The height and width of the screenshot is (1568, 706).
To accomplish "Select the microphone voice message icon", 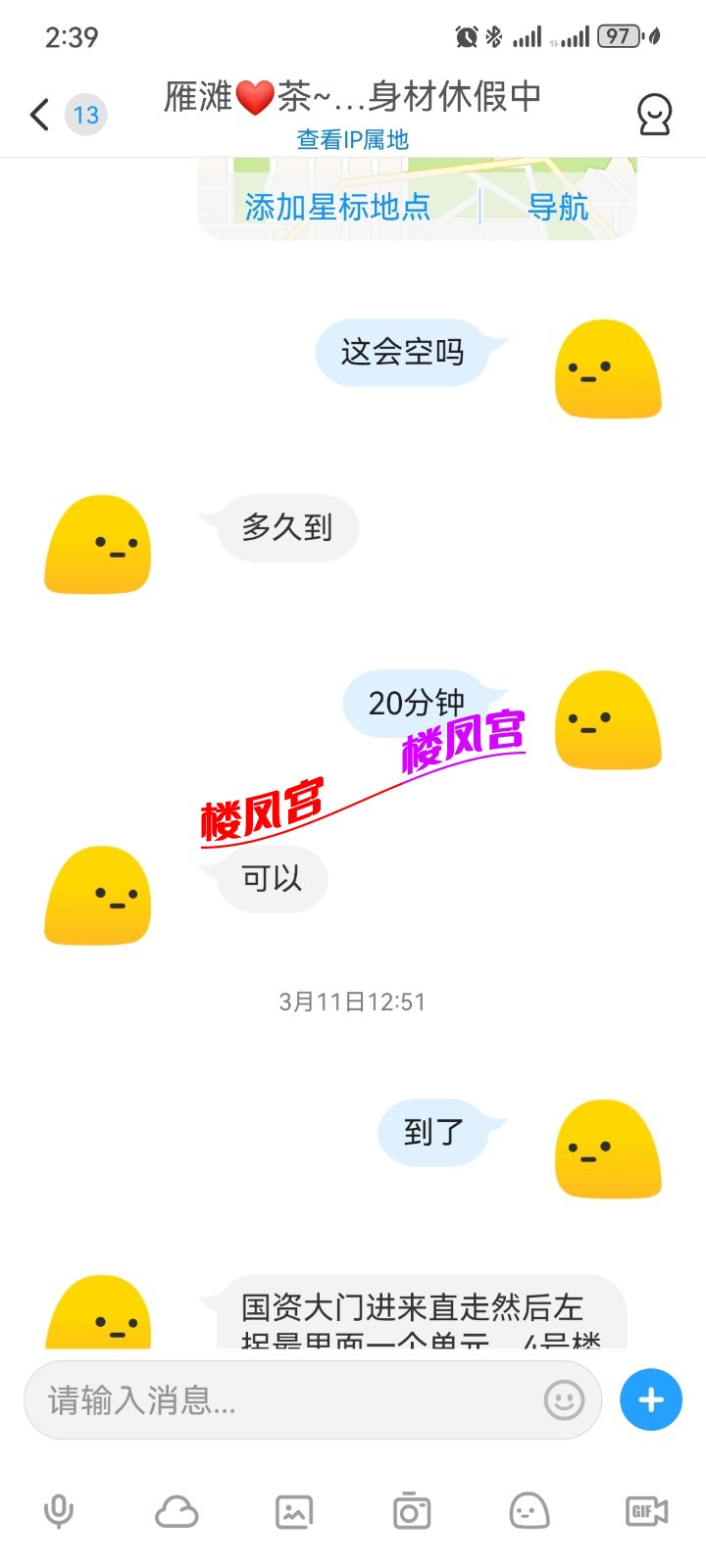I will point(59,1511).
